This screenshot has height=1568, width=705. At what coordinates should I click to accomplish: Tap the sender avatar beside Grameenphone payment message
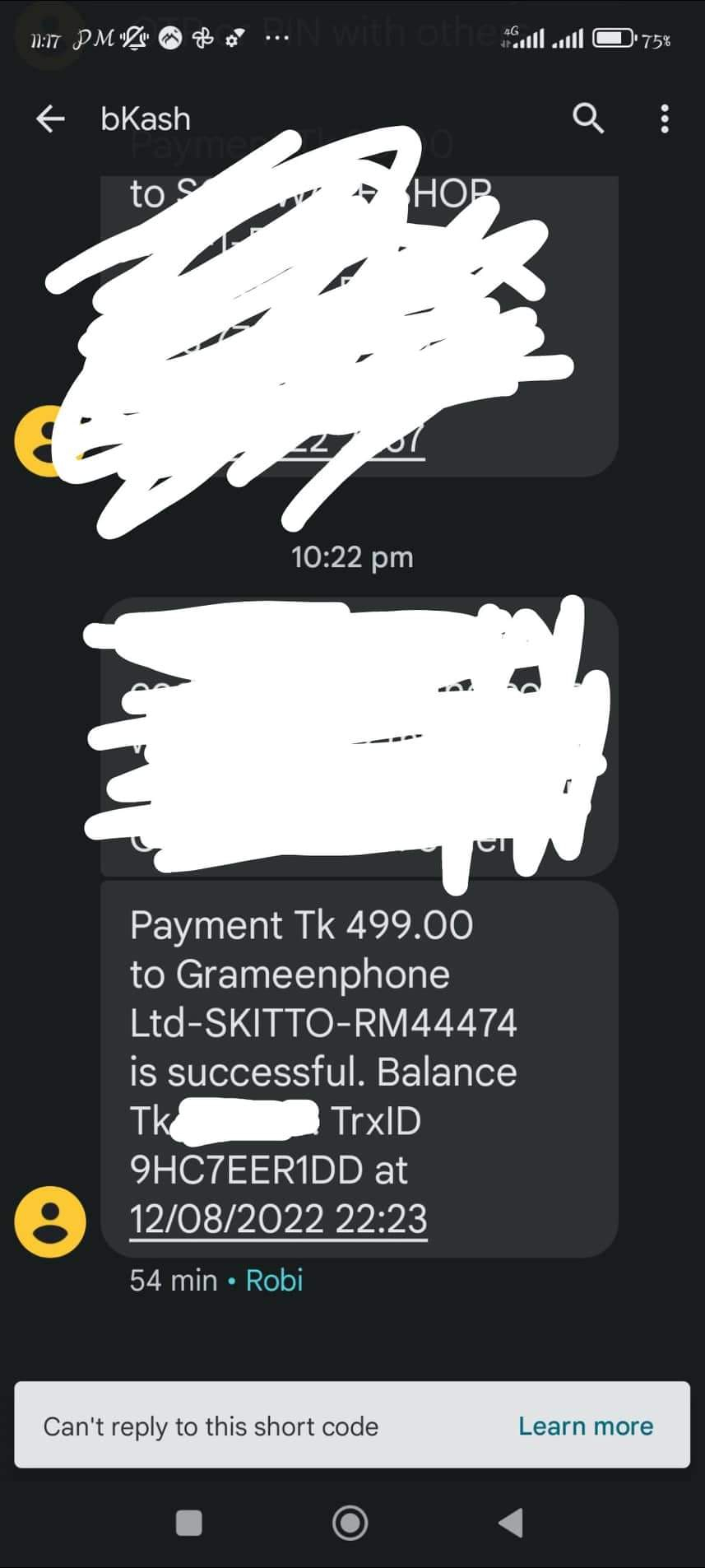click(x=50, y=1221)
